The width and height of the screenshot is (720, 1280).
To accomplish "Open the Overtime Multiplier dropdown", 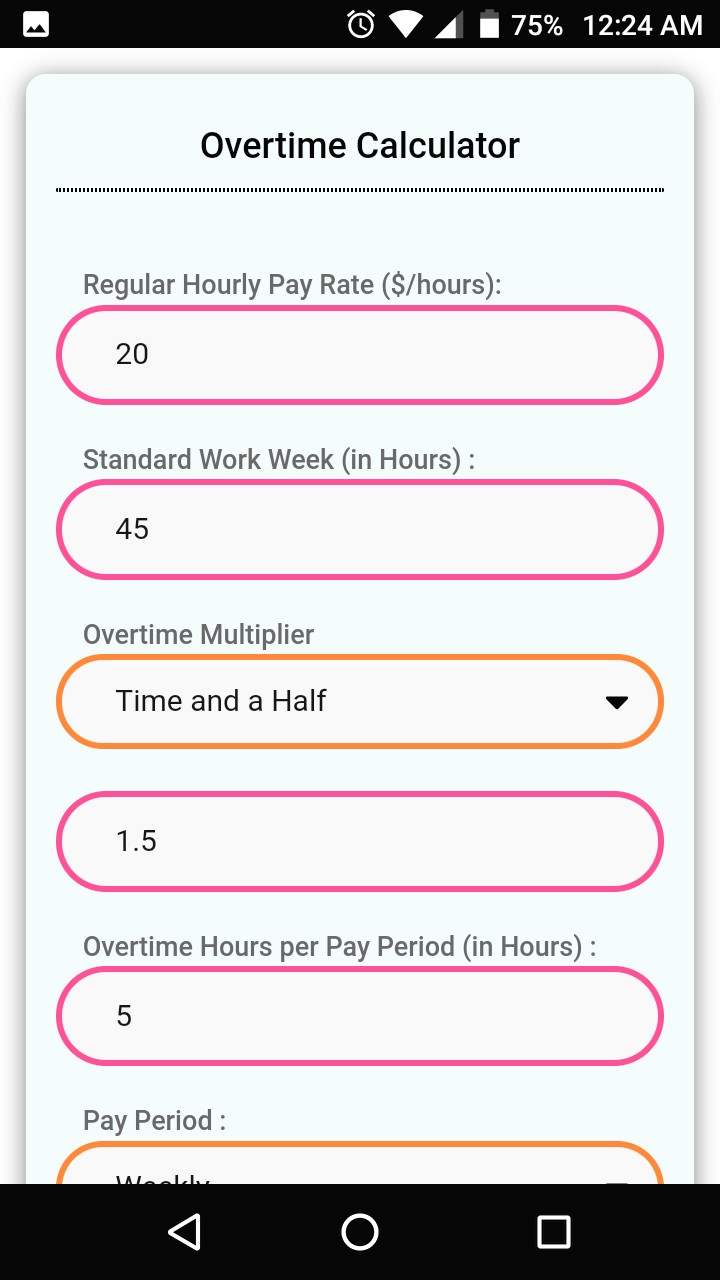I will [359, 701].
